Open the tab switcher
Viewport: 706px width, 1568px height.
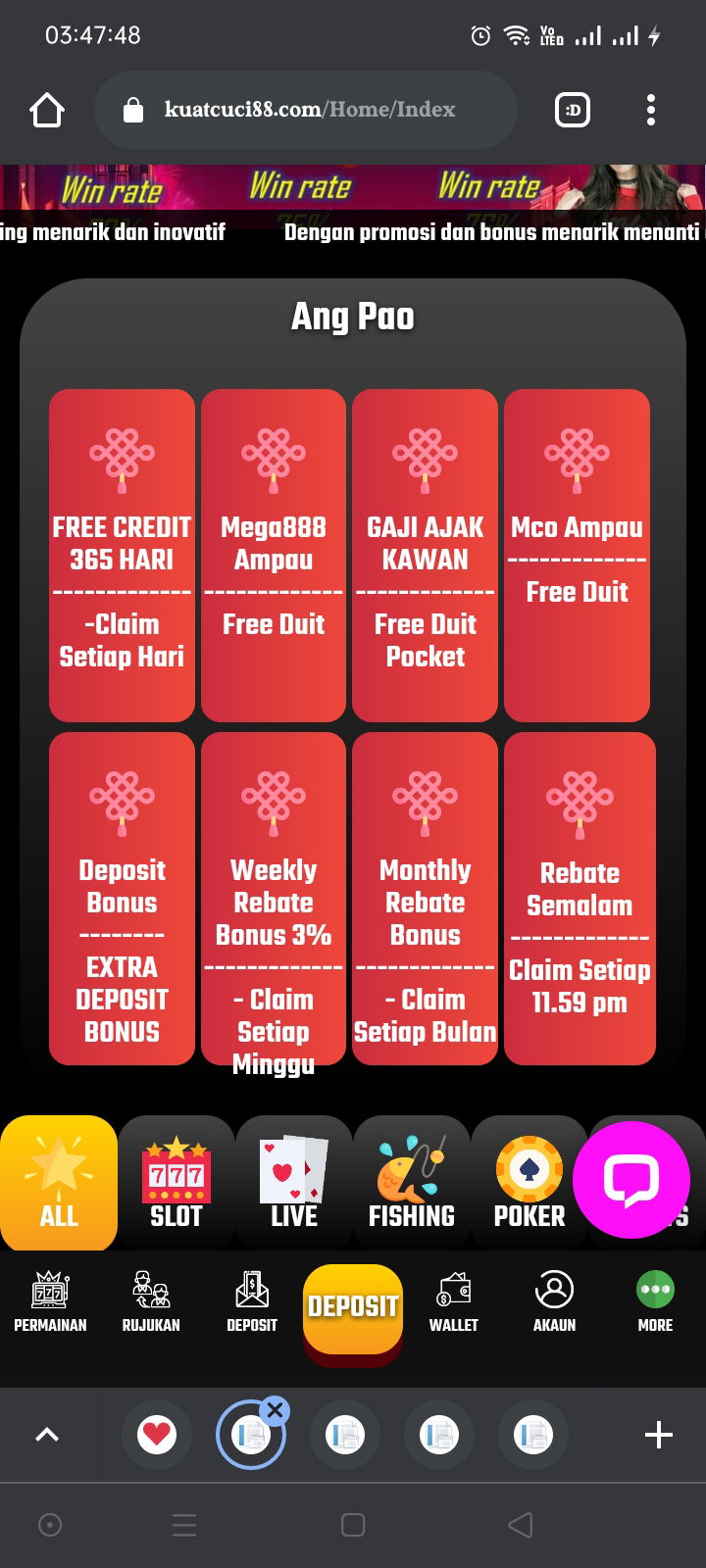574,110
